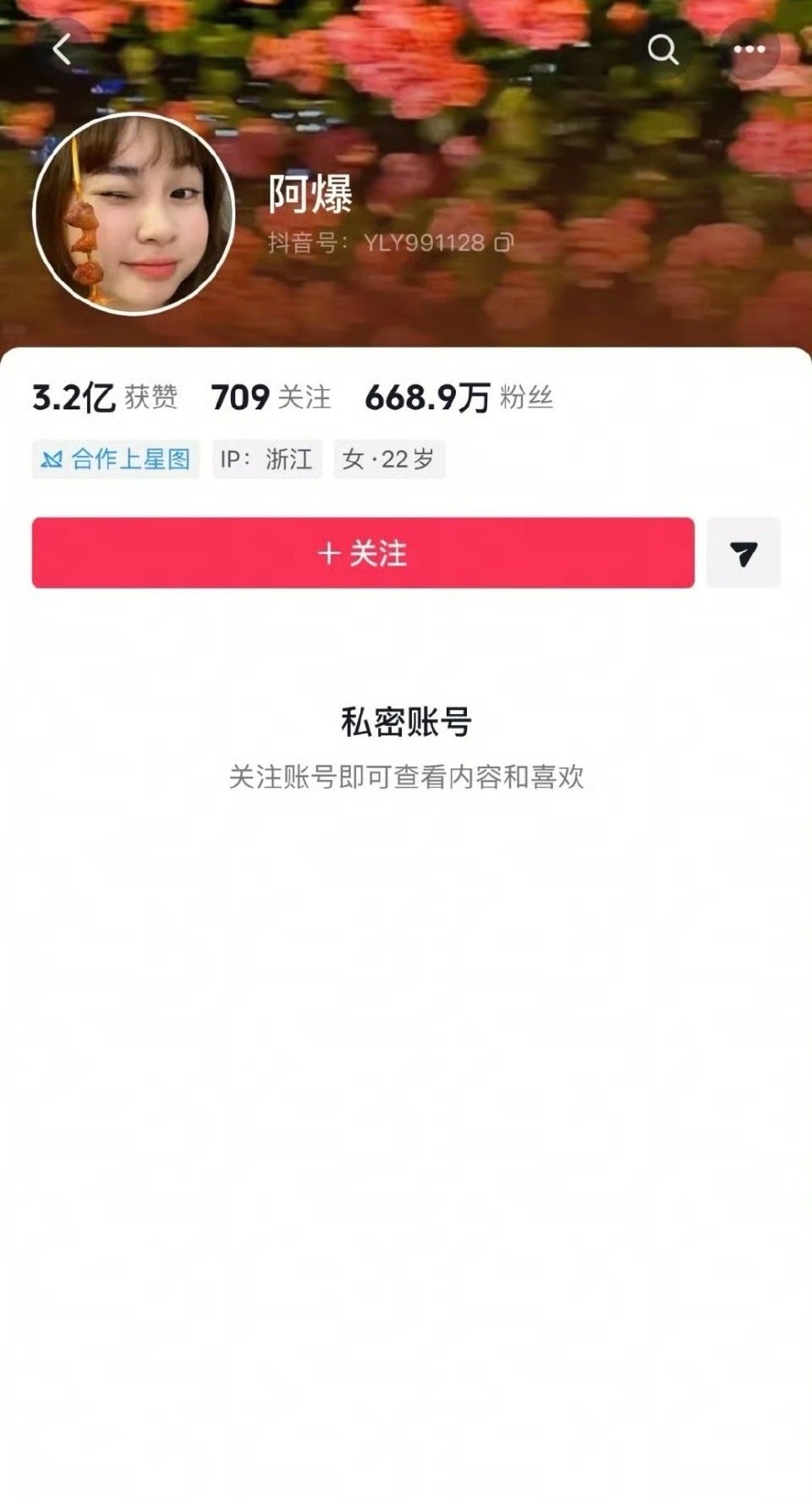Tap 女·22岁 gender and age badge

[390, 458]
